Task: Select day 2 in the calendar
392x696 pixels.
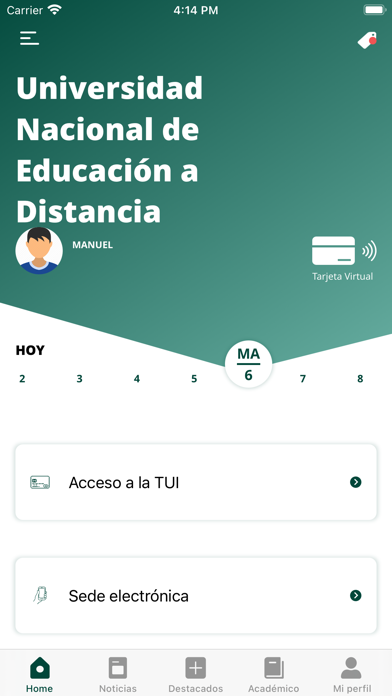Action: (22, 379)
